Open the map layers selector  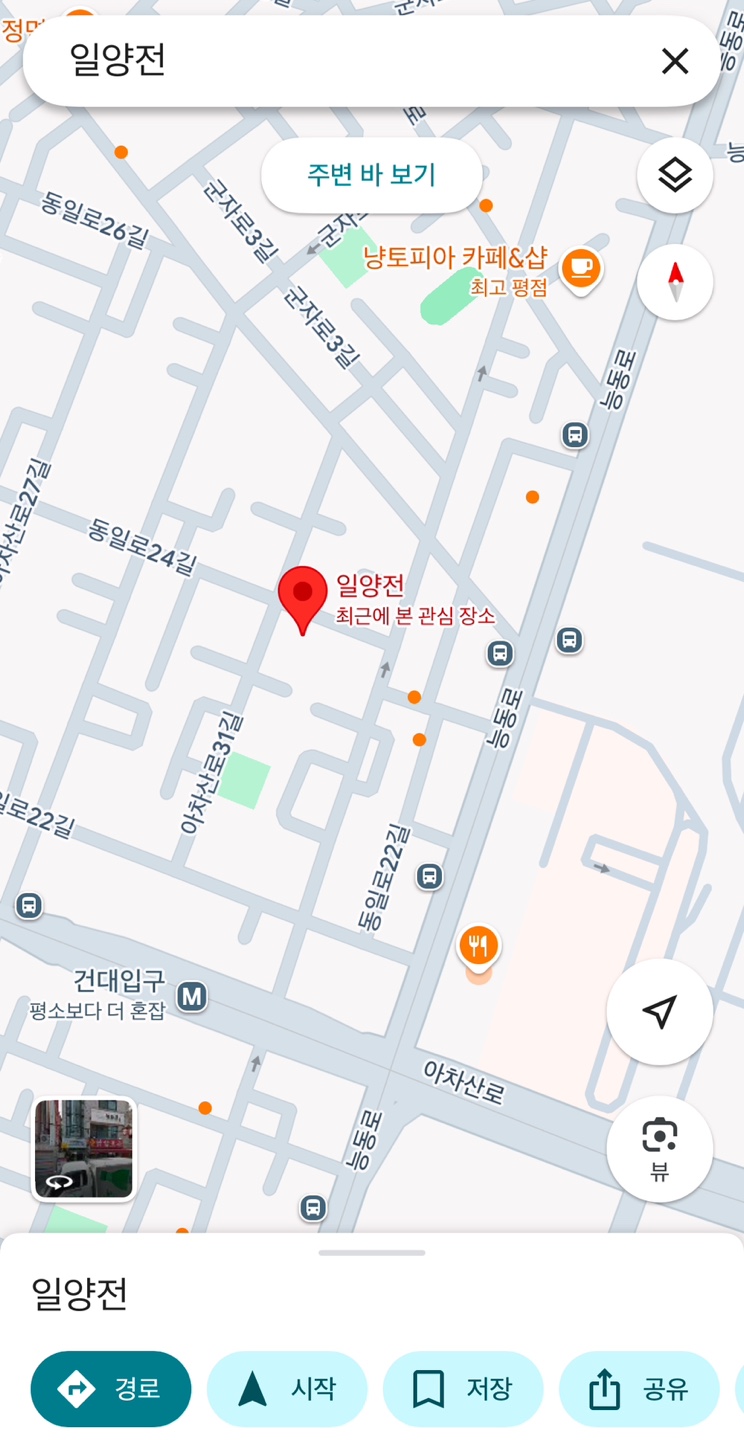coord(675,175)
